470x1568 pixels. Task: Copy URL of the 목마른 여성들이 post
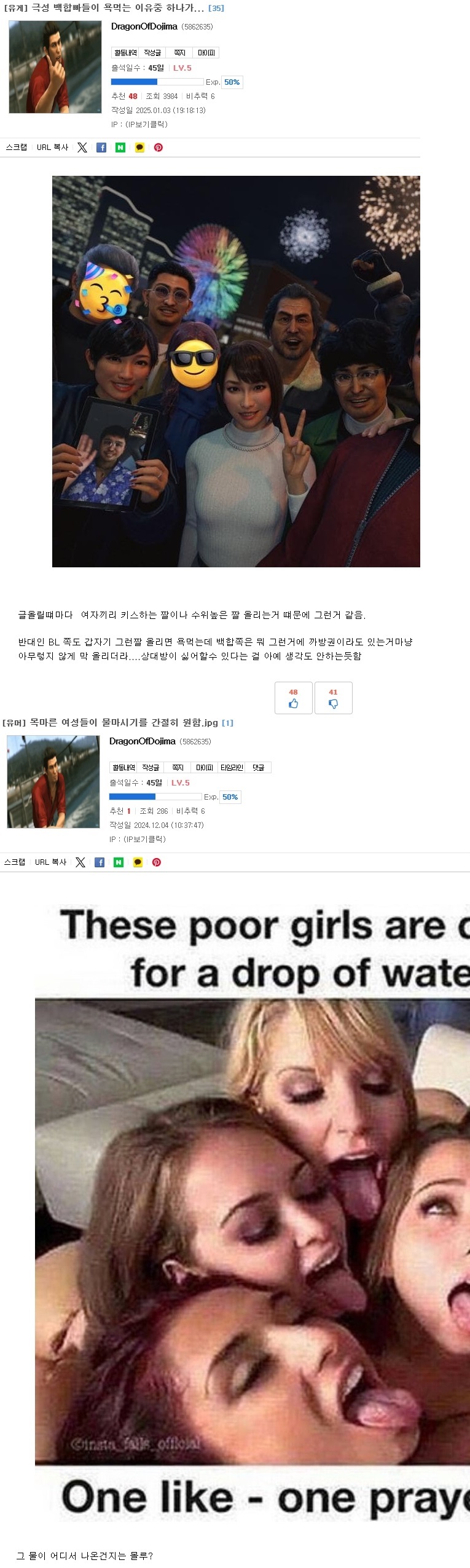[x=50, y=862]
